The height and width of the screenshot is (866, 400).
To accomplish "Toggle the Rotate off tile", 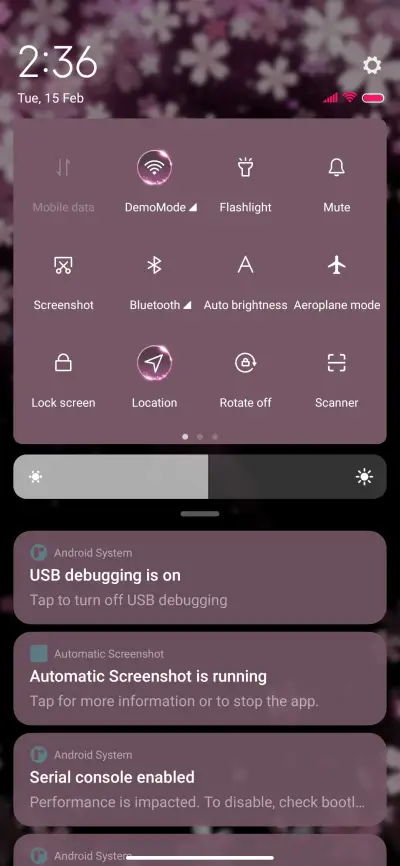I will click(245, 363).
